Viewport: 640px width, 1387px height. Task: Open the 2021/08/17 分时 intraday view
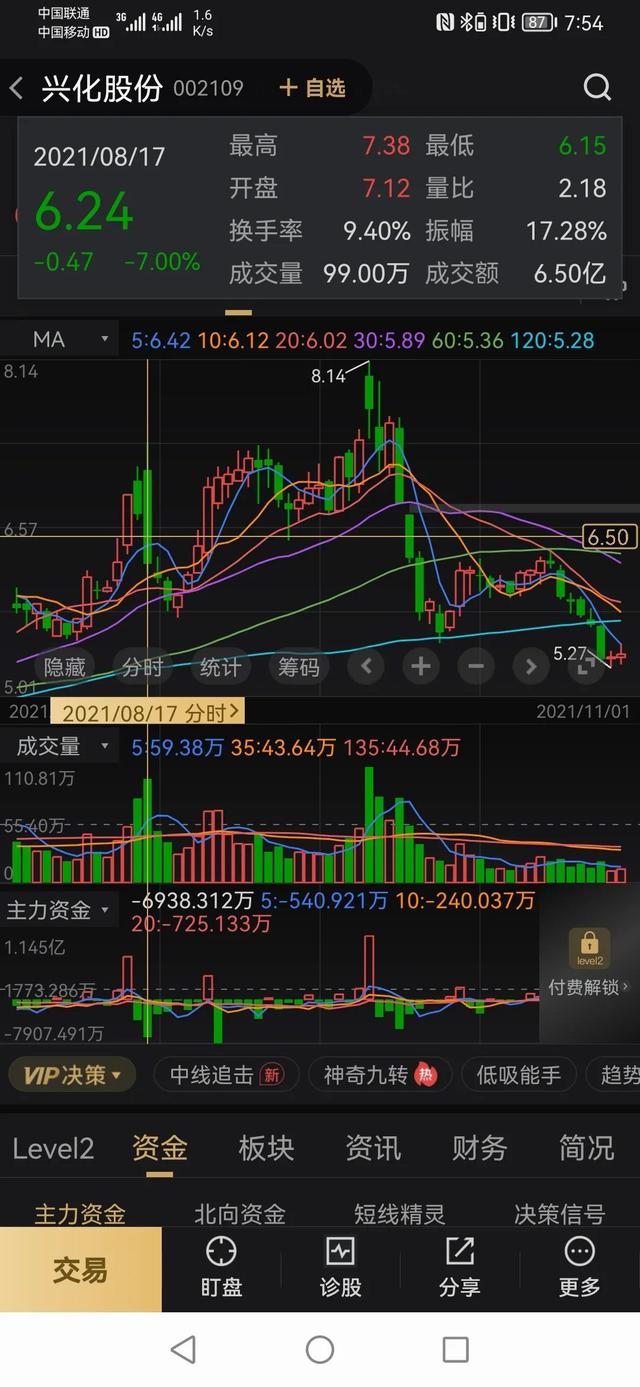click(152, 712)
